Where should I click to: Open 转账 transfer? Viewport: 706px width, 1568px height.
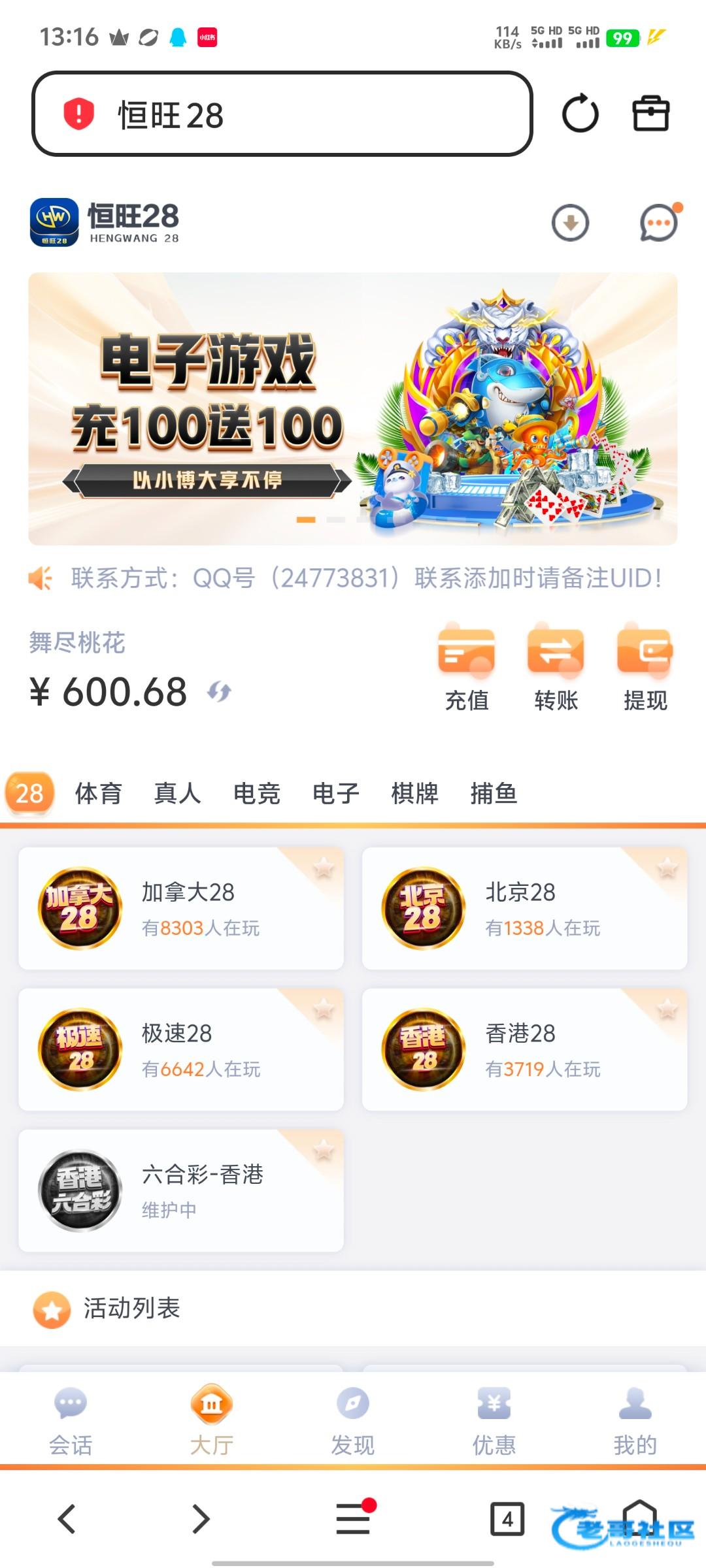pyautogui.click(x=556, y=666)
